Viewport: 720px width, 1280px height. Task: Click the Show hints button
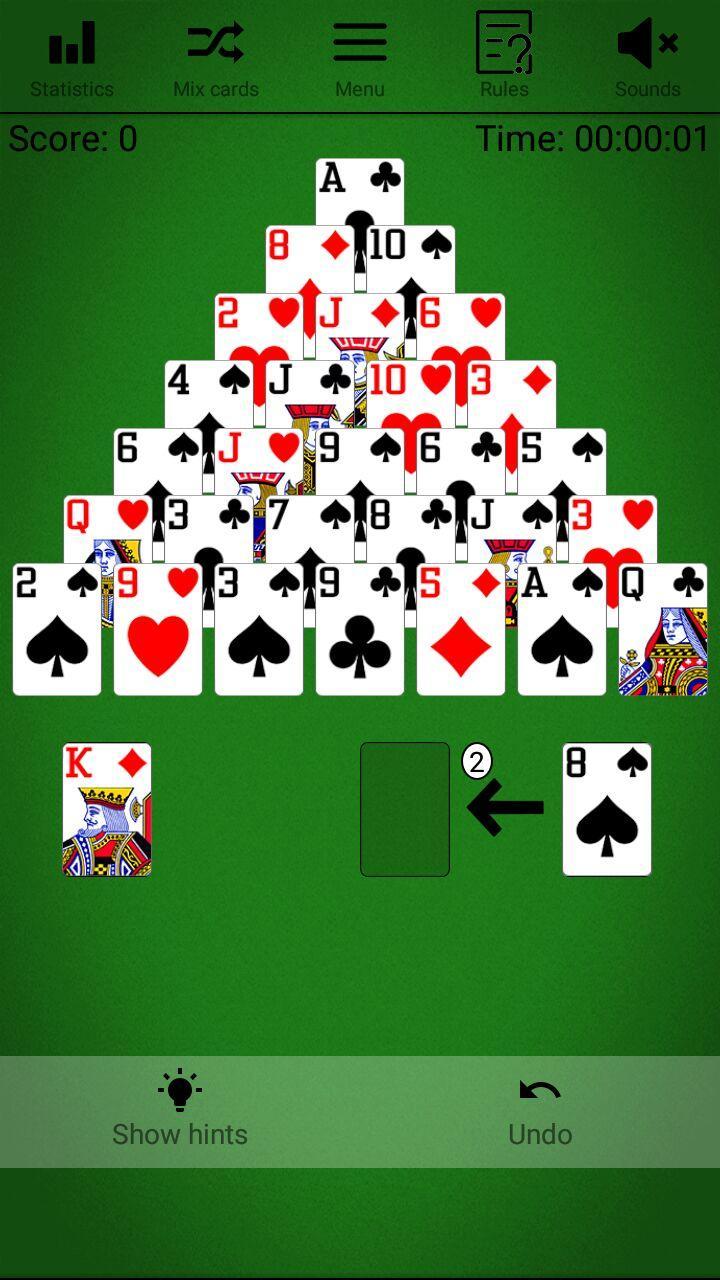[180, 1134]
